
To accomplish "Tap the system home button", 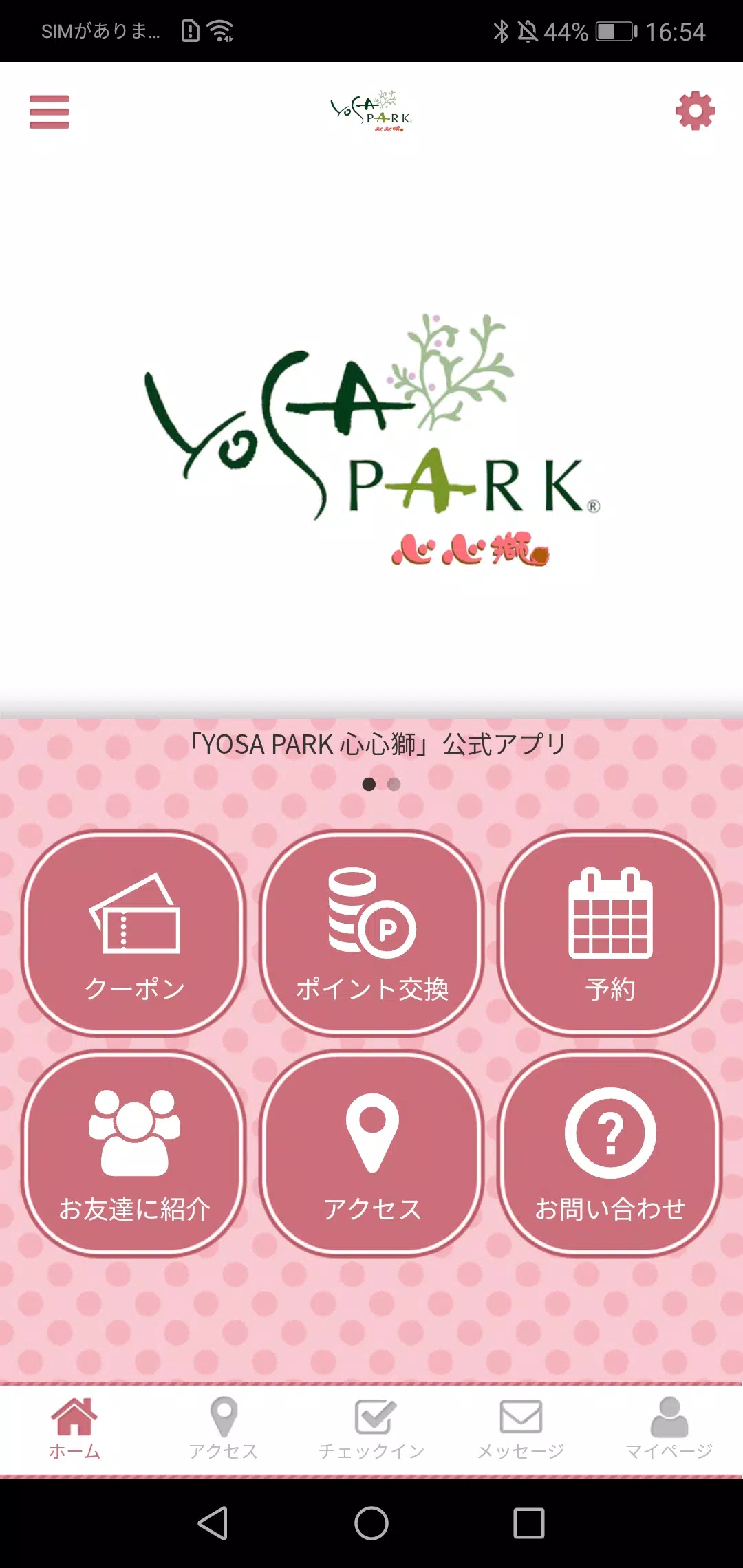I will coord(371,1523).
